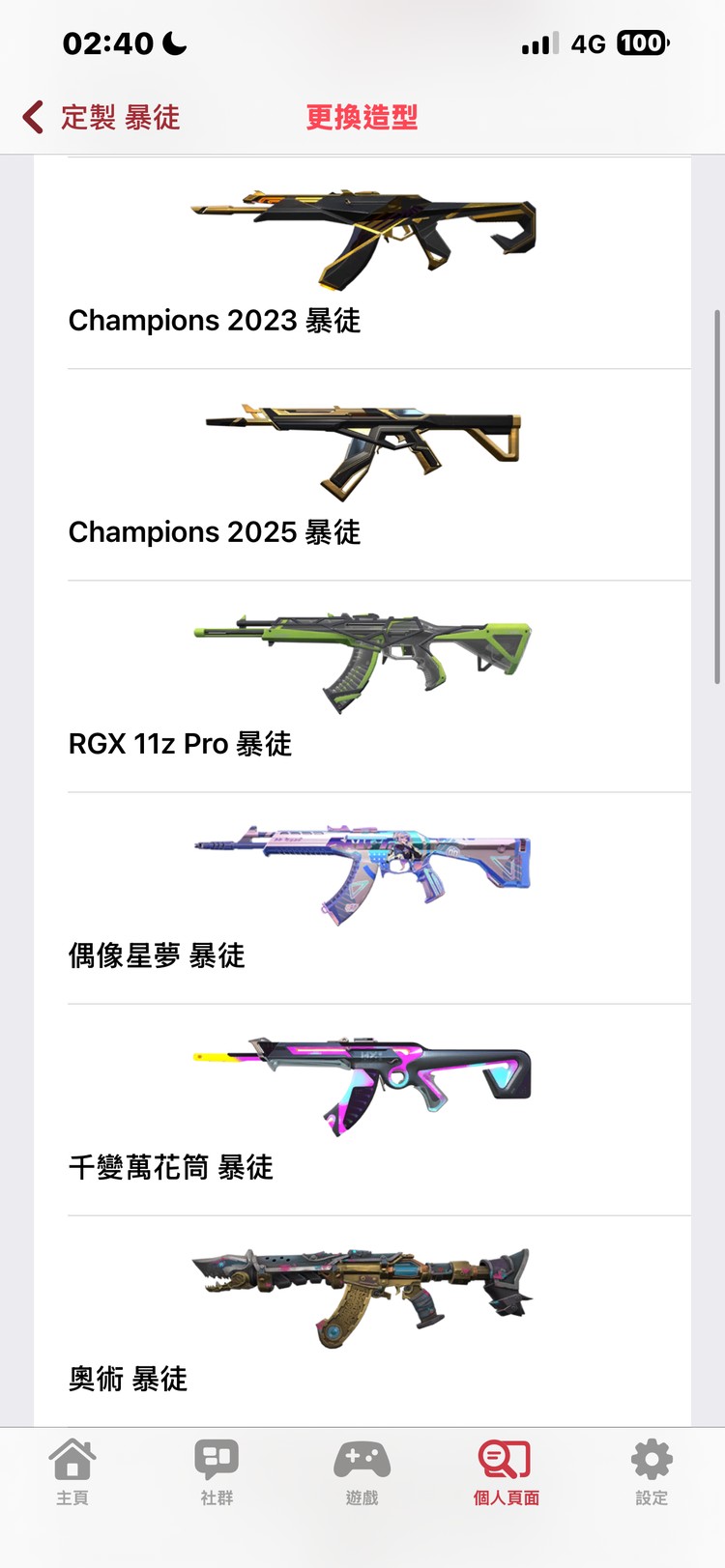
Task: Tap the 遊戲 game controller icon
Action: coord(362,1461)
